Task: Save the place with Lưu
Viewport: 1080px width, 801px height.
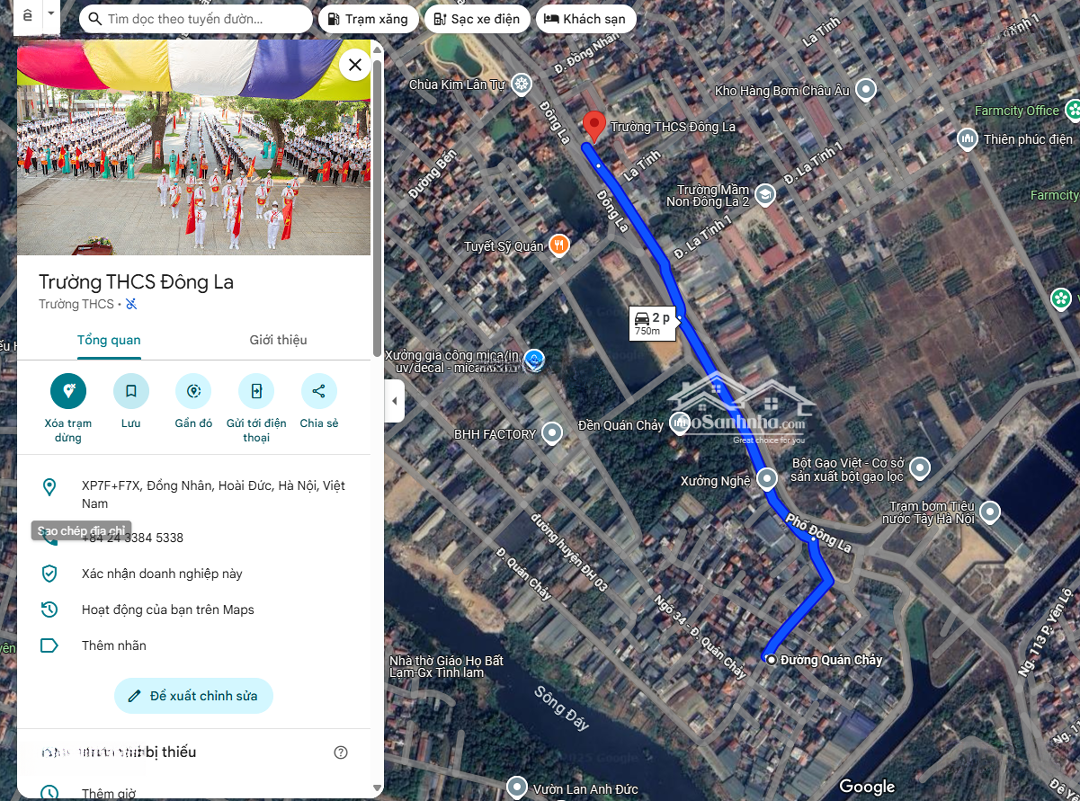Action: coord(131,391)
